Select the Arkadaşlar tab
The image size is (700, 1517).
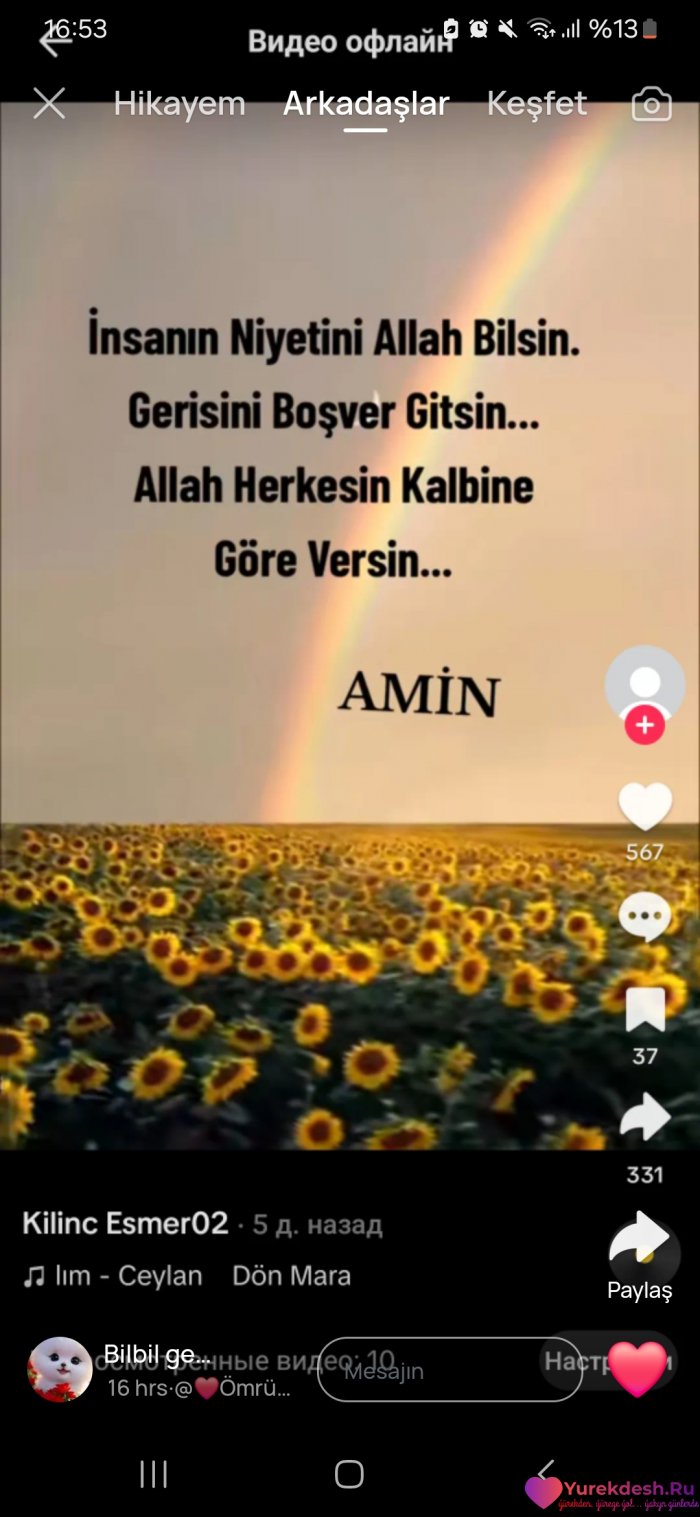[366, 104]
